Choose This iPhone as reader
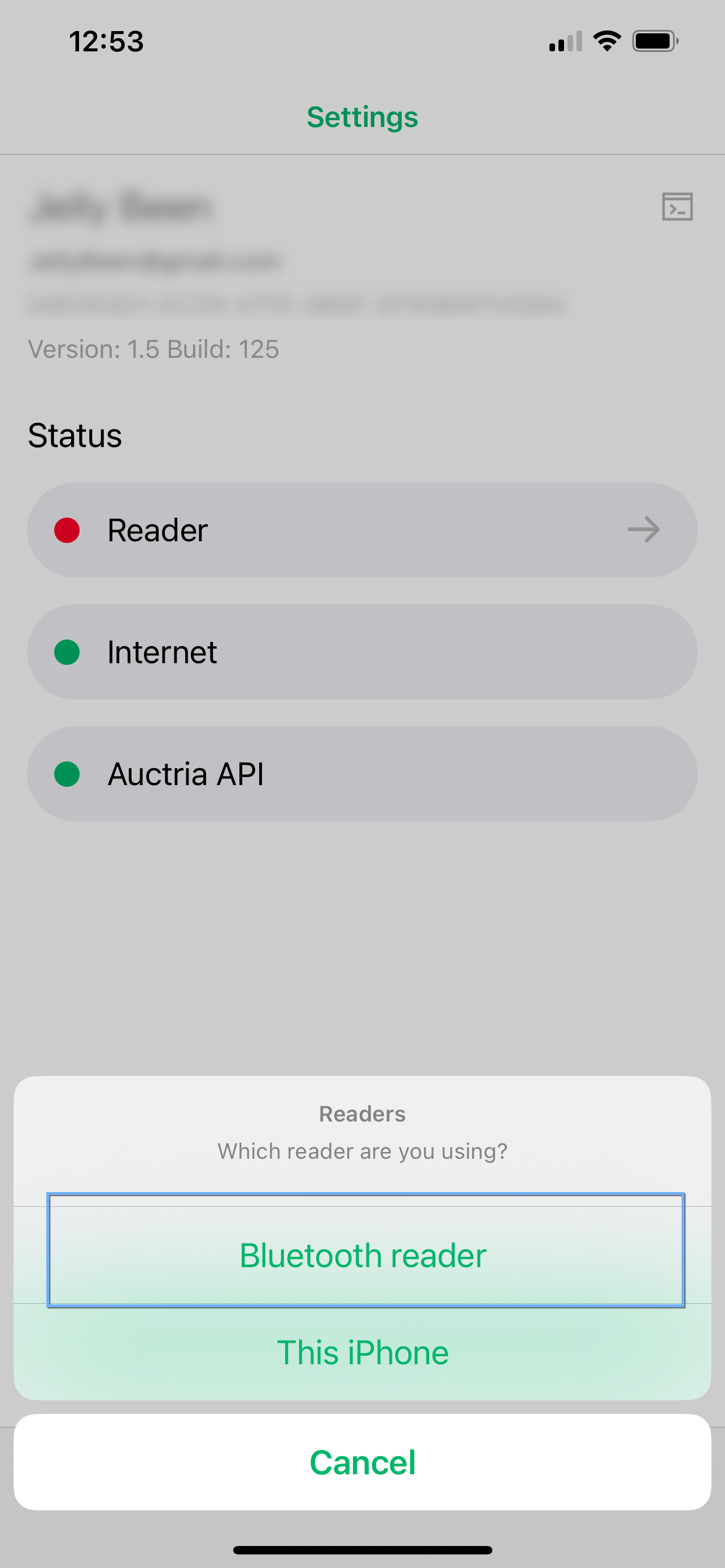The width and height of the screenshot is (725, 1568). coord(363,1352)
